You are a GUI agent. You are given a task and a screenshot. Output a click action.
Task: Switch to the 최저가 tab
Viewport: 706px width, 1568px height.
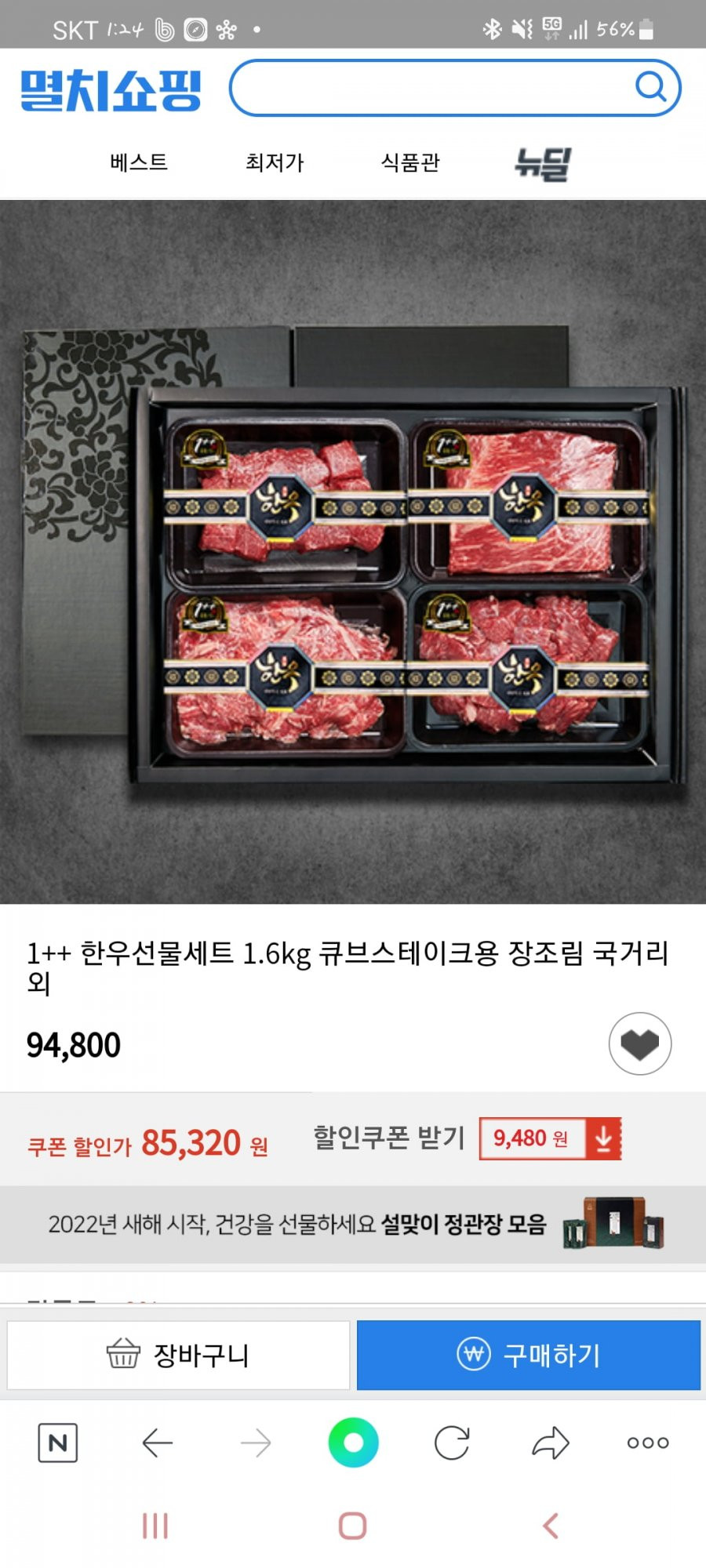click(x=275, y=162)
